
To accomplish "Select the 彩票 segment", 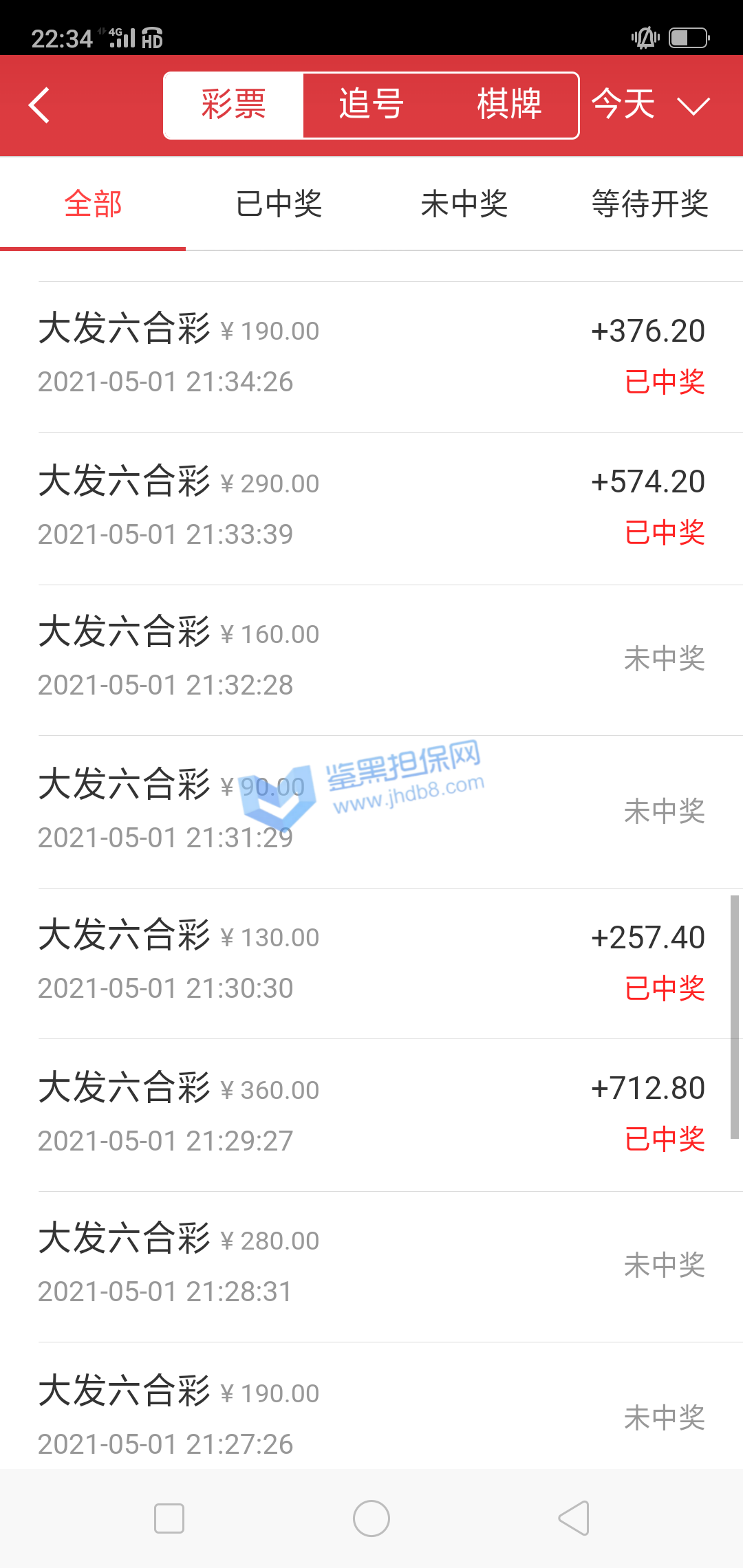I will coord(233,105).
